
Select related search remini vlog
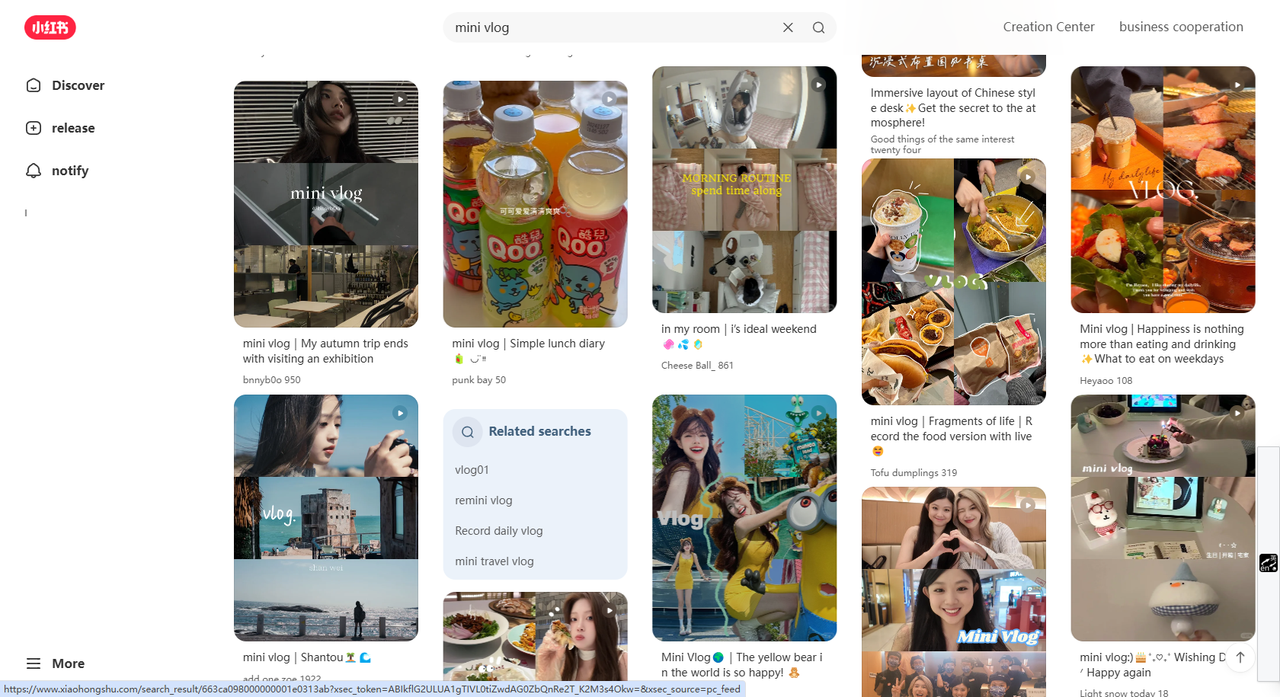(483, 500)
